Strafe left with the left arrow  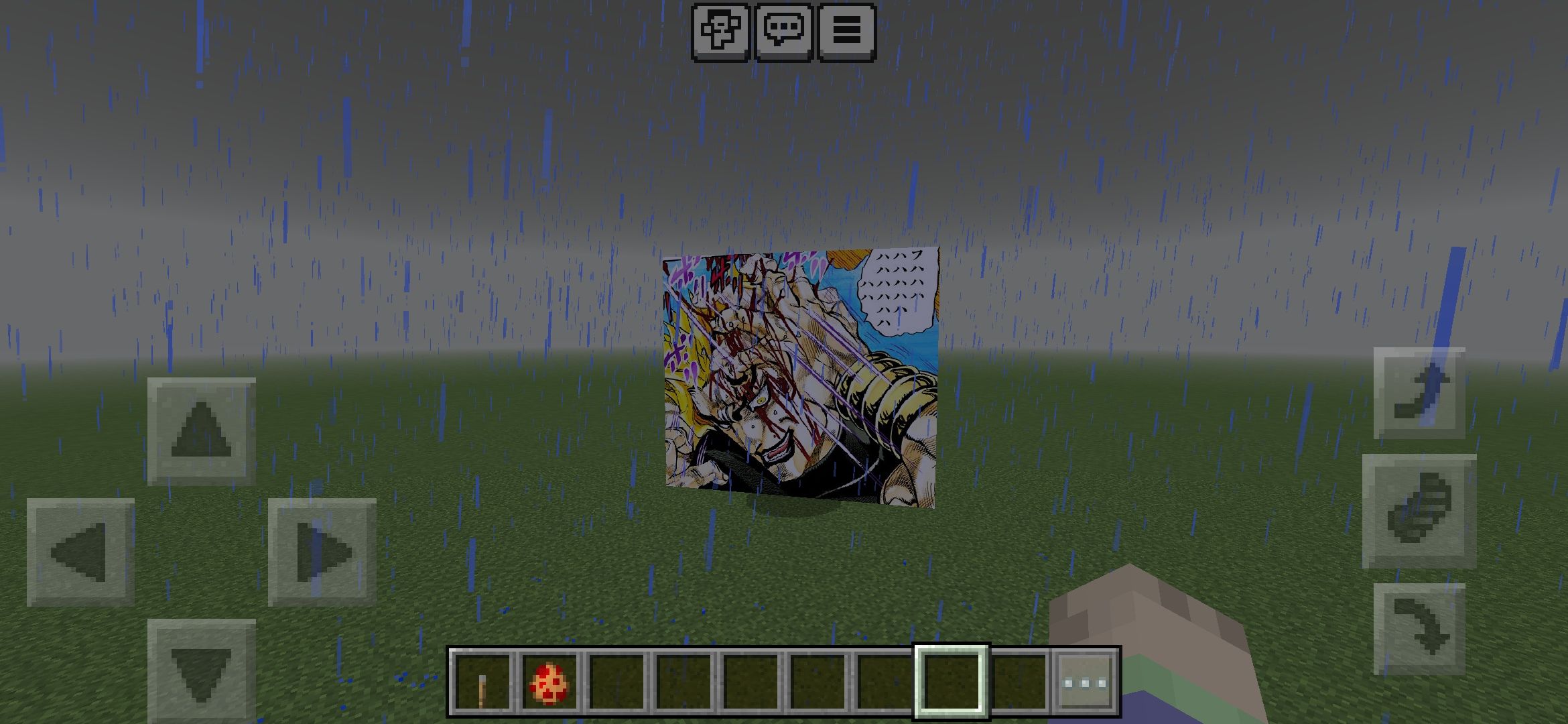(x=80, y=552)
